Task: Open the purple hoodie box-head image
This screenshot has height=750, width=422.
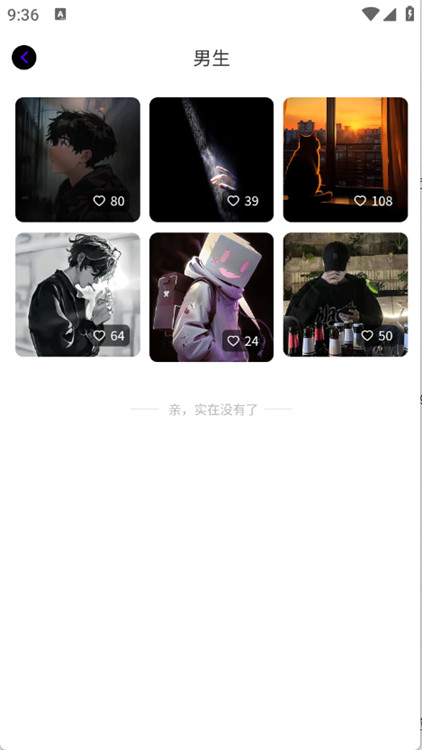Action: pos(211,297)
